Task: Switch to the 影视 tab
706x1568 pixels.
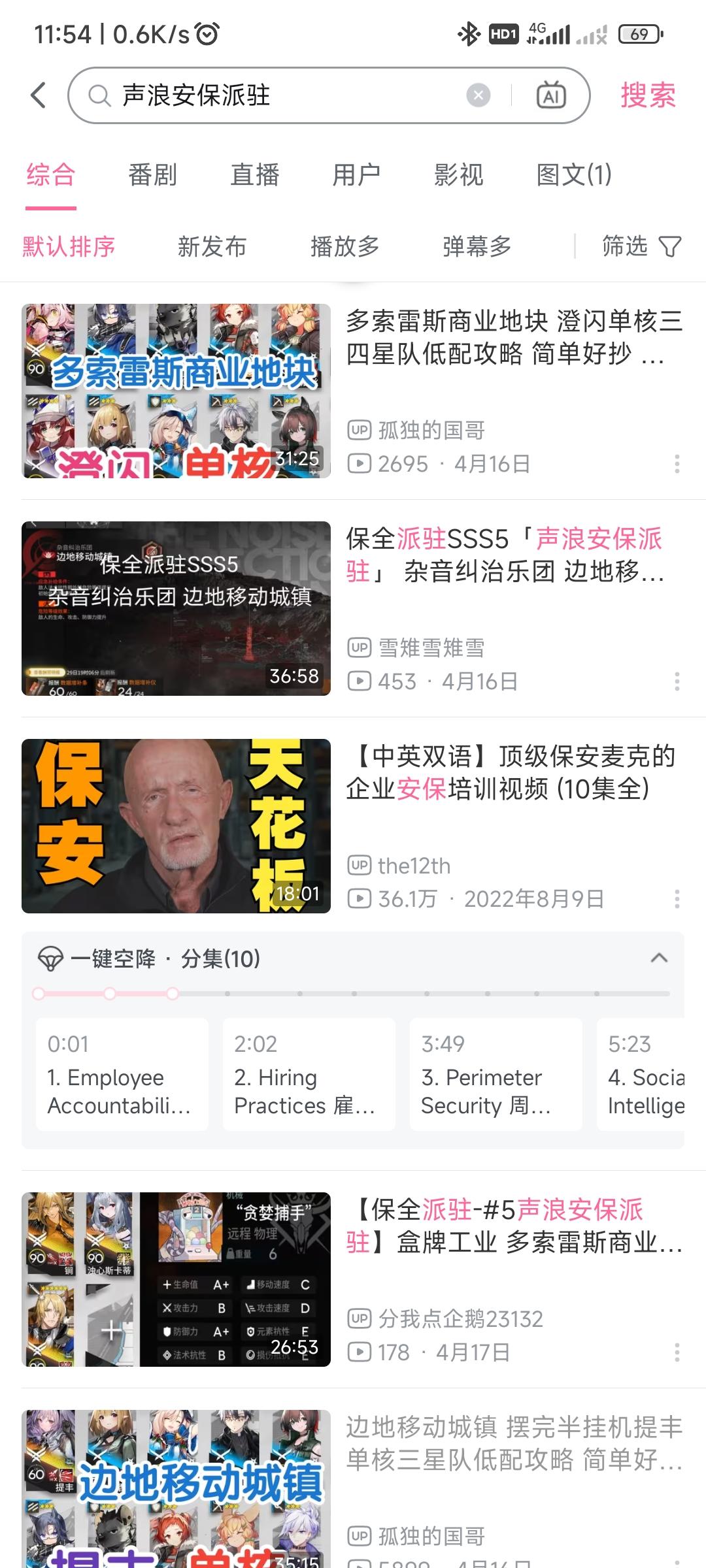Action: [x=458, y=175]
